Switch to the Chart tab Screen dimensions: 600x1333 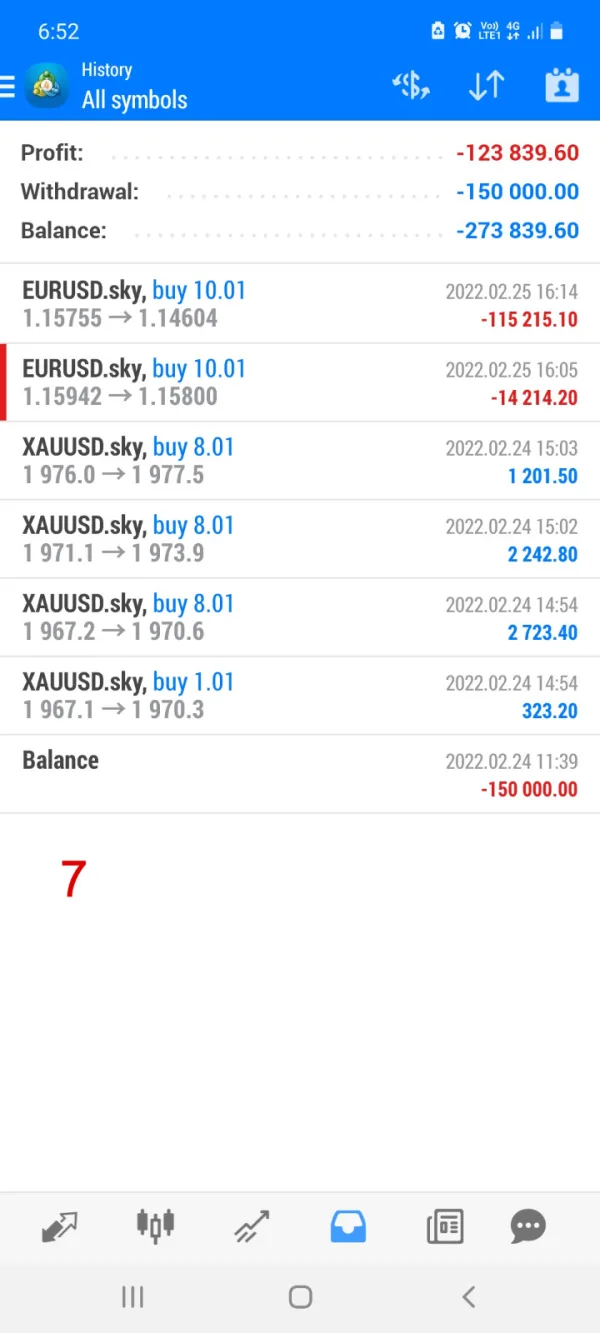click(155, 1224)
